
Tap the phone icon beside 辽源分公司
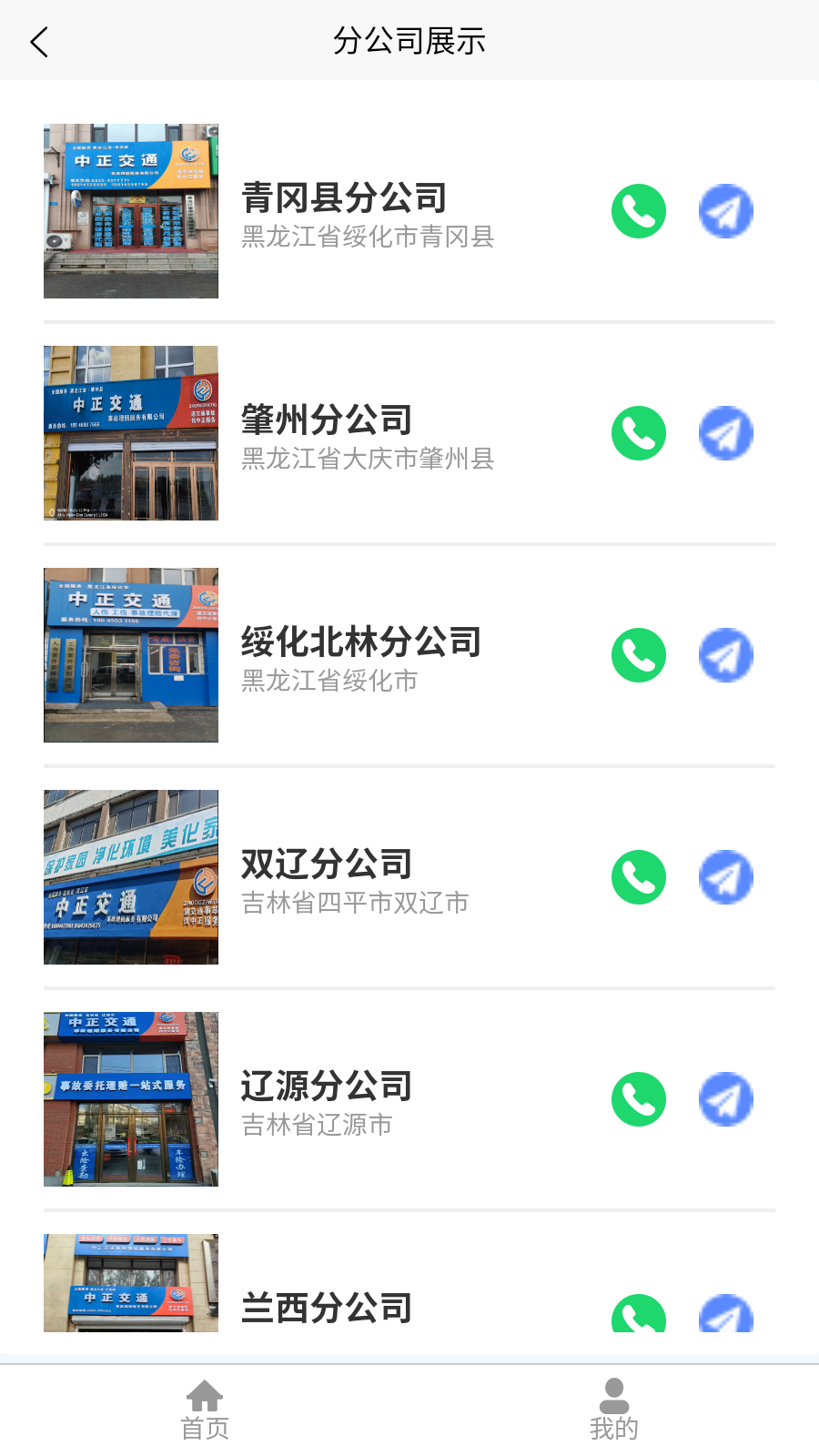[x=638, y=1099]
